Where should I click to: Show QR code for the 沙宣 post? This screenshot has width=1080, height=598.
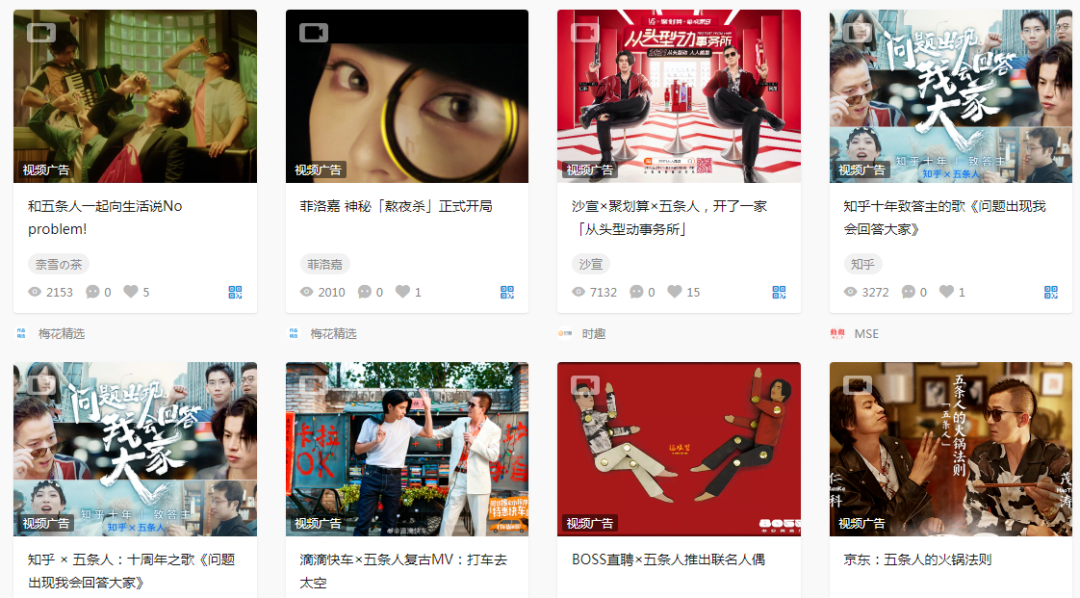[x=779, y=292]
